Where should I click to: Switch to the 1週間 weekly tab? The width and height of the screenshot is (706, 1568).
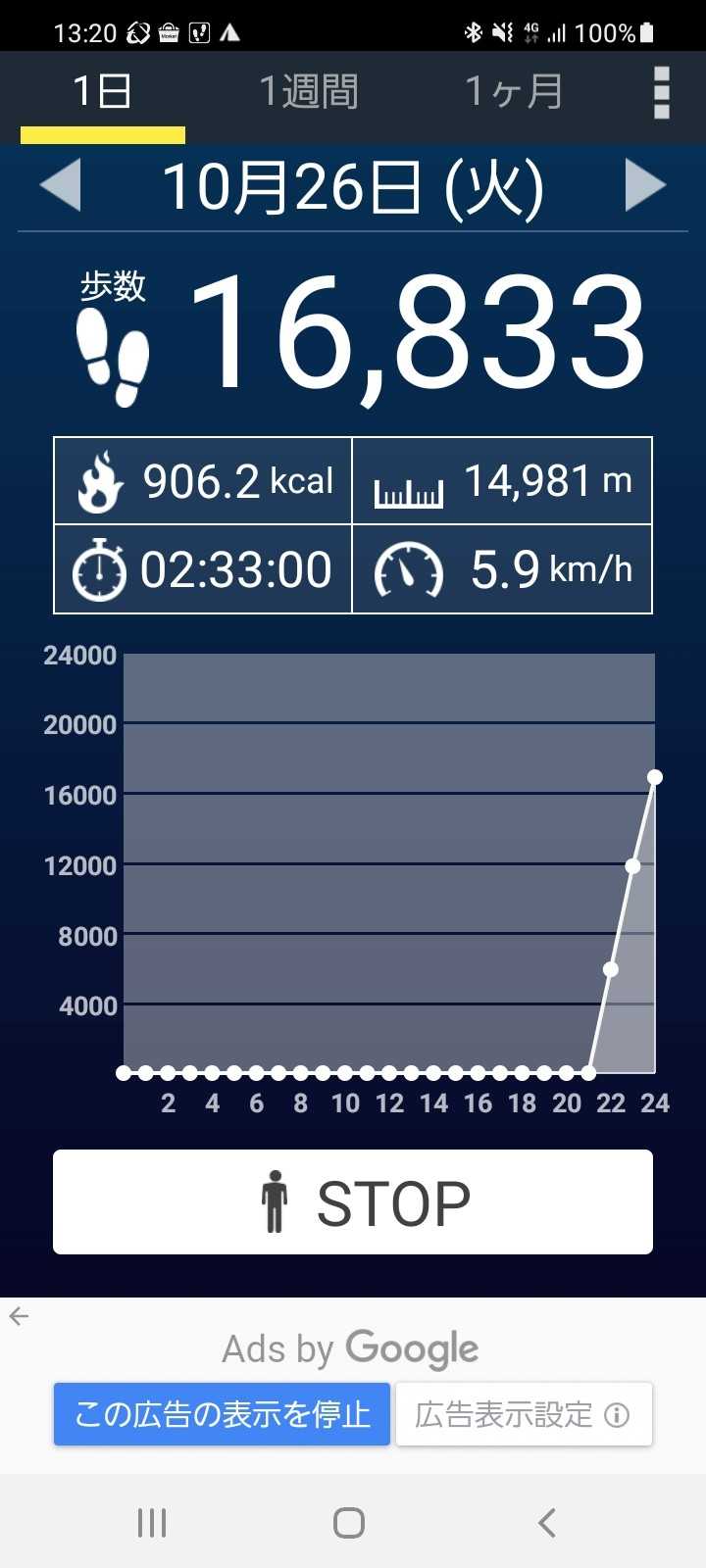click(x=308, y=93)
